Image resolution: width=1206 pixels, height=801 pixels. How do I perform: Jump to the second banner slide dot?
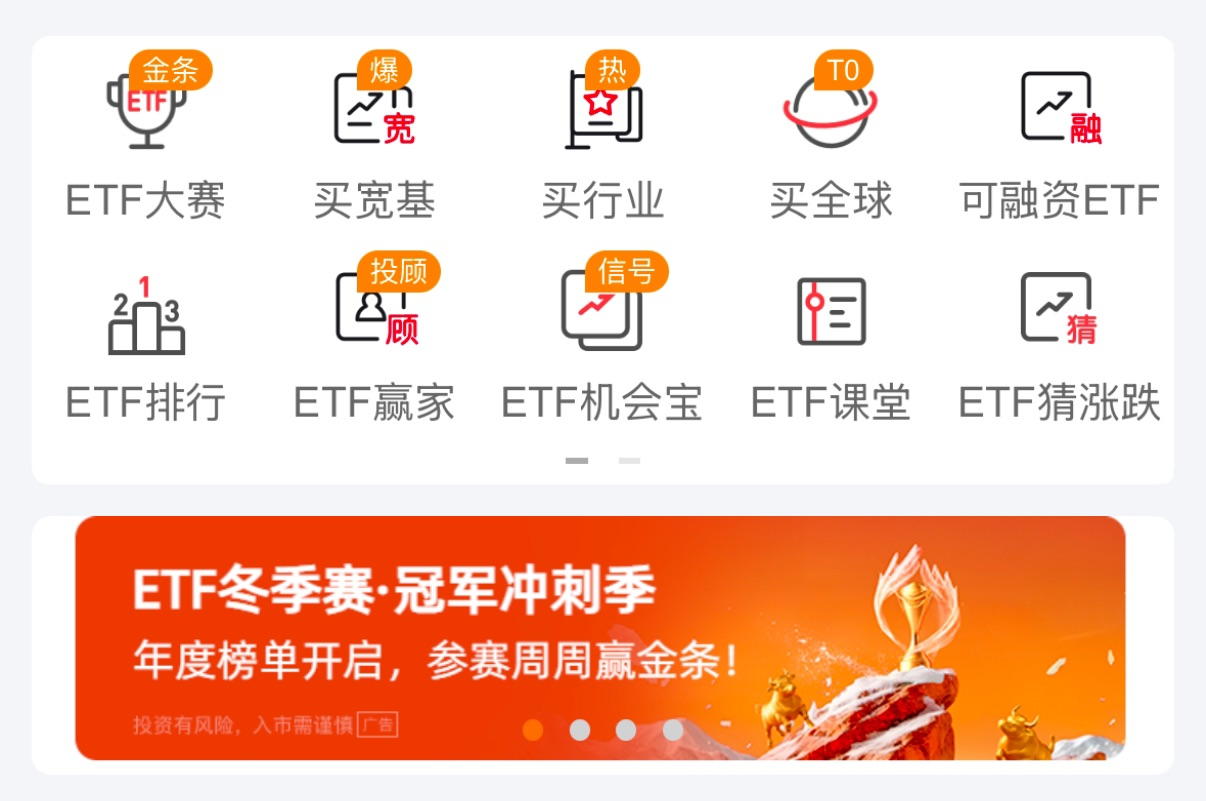point(580,730)
